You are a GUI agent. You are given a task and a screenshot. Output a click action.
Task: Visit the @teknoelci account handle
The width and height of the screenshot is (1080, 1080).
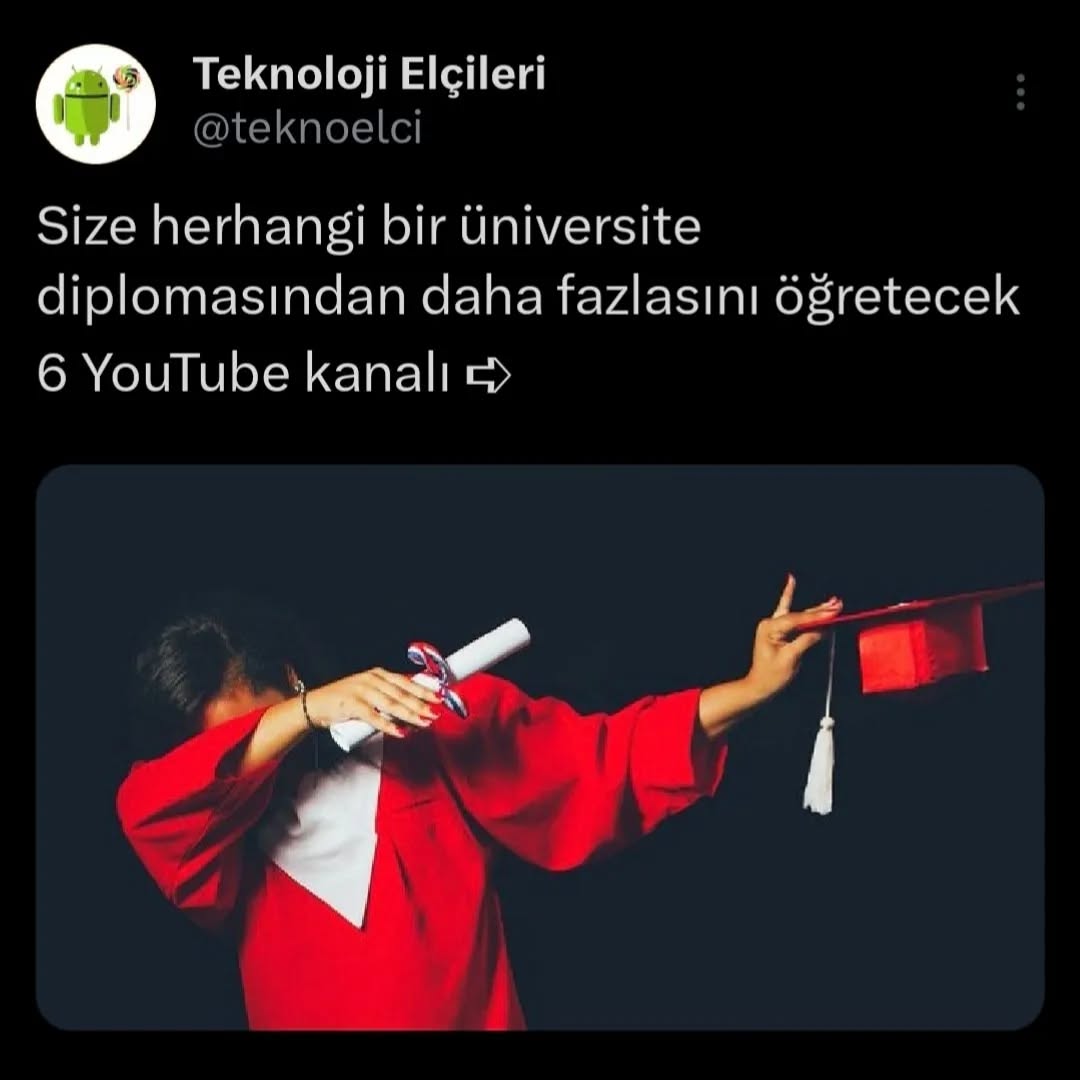coord(307,130)
